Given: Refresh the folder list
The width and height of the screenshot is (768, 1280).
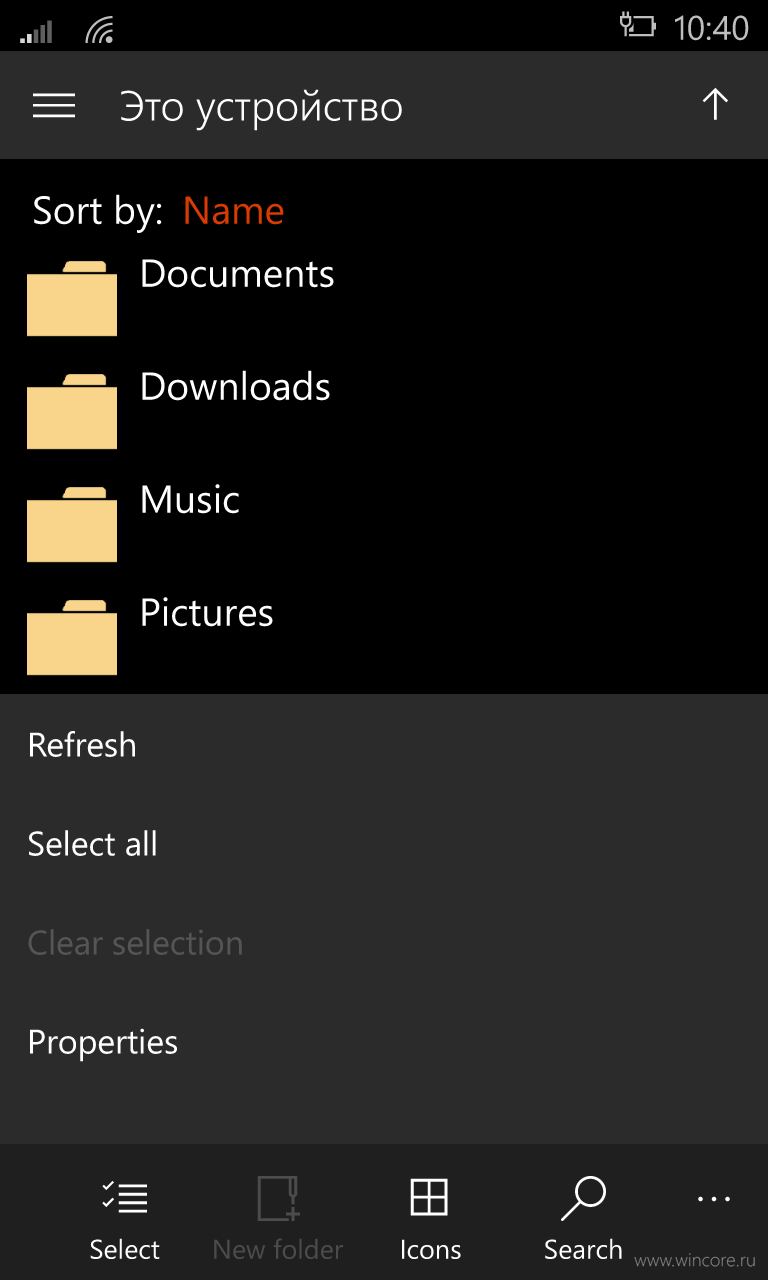Looking at the screenshot, I should [x=384, y=745].
